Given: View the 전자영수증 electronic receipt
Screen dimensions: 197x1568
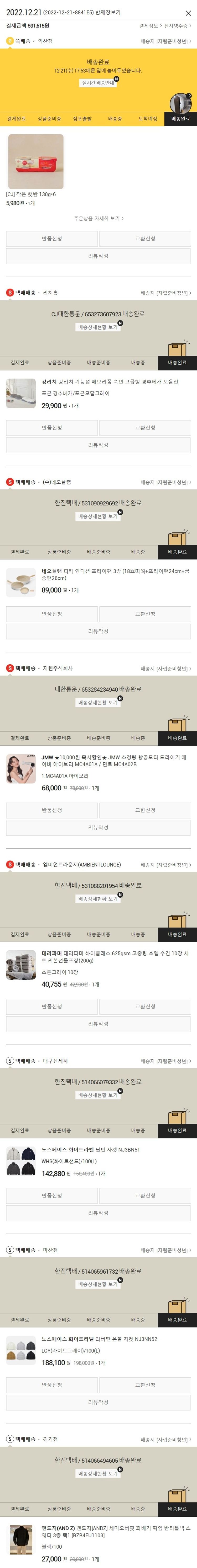Looking at the screenshot, I should pos(177,26).
